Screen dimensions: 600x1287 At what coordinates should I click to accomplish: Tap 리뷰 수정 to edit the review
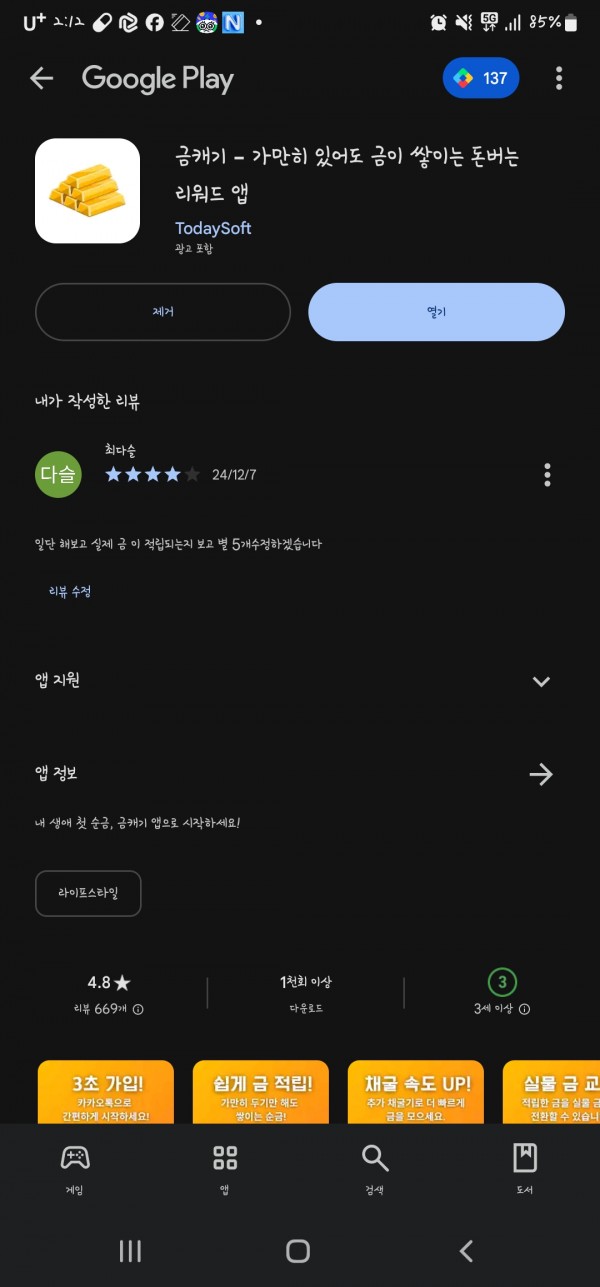pos(70,592)
